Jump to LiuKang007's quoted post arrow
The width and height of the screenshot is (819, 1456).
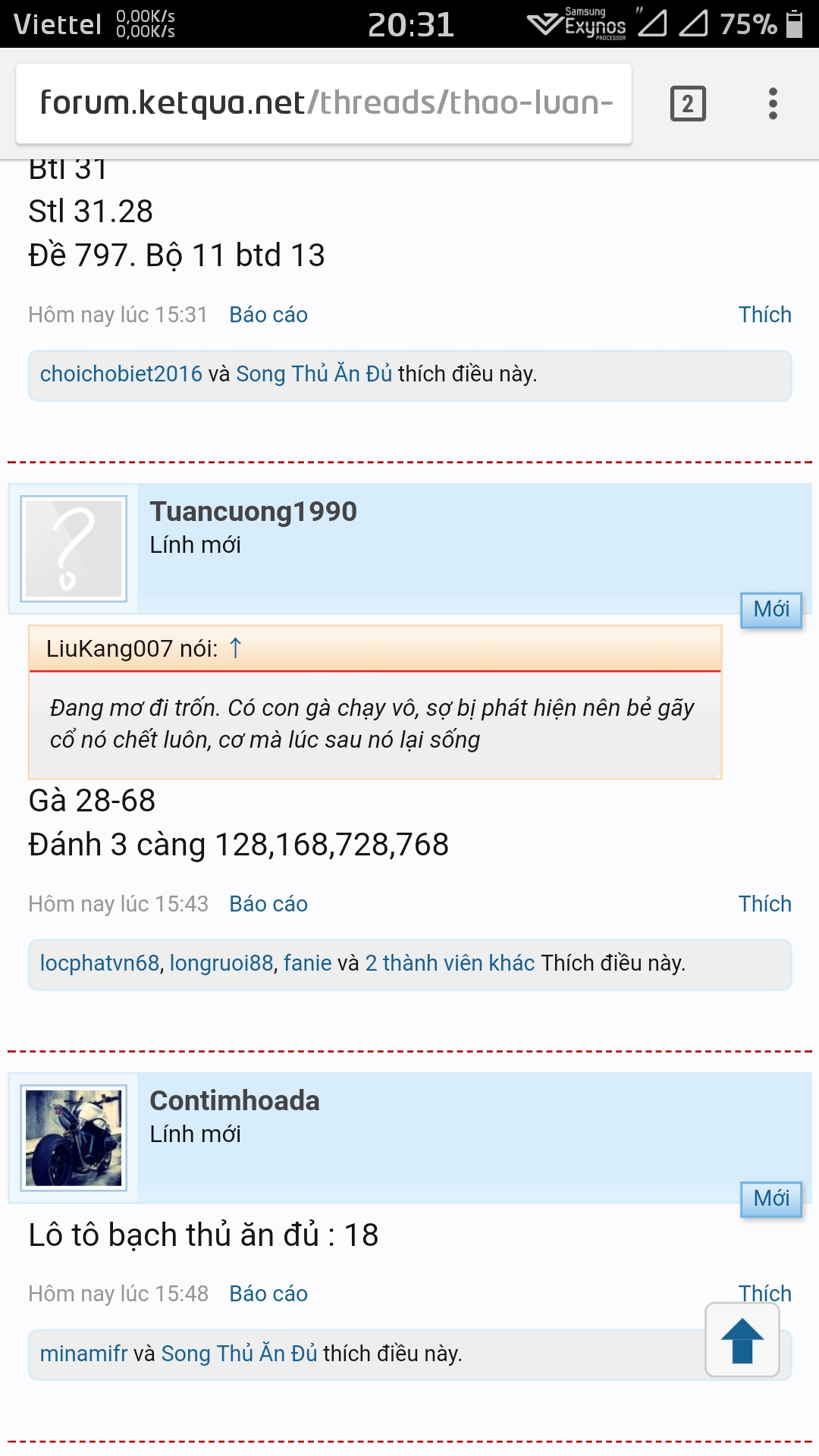[x=235, y=648]
